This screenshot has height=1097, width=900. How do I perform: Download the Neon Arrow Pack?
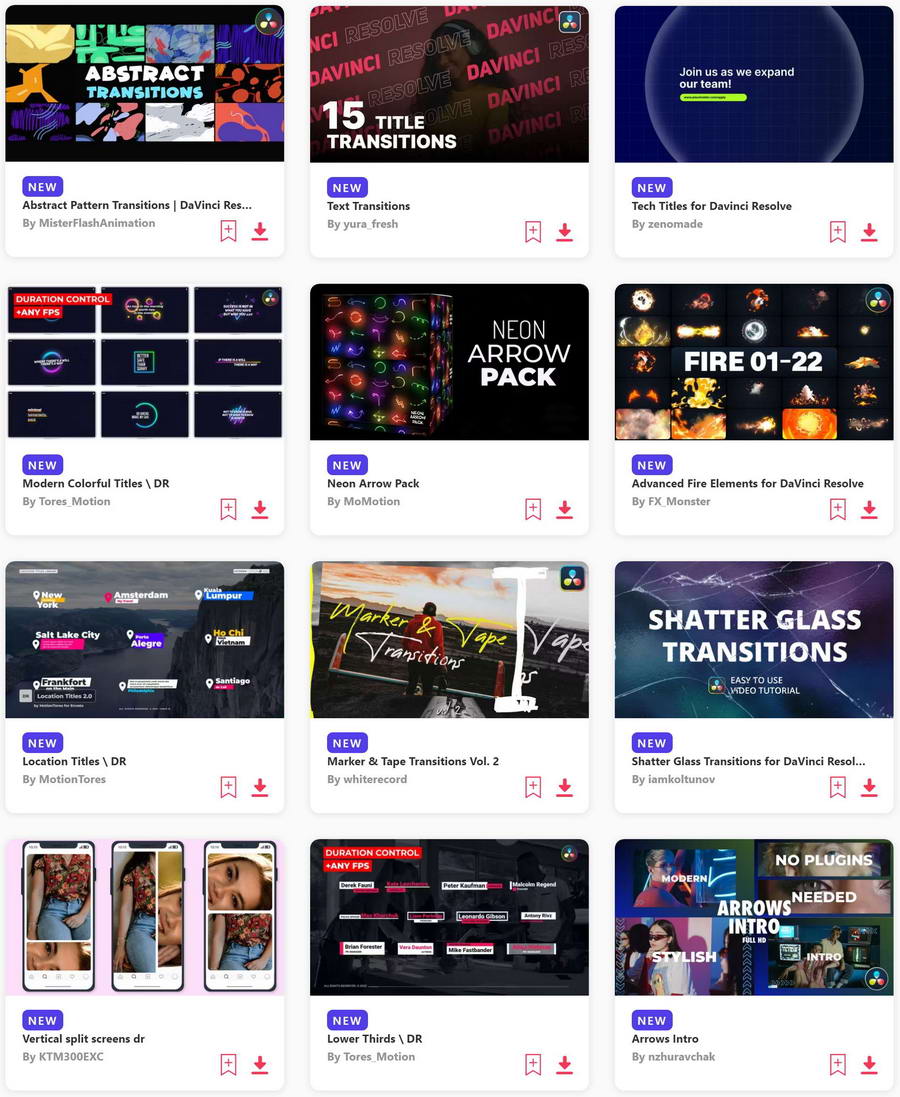[564, 510]
